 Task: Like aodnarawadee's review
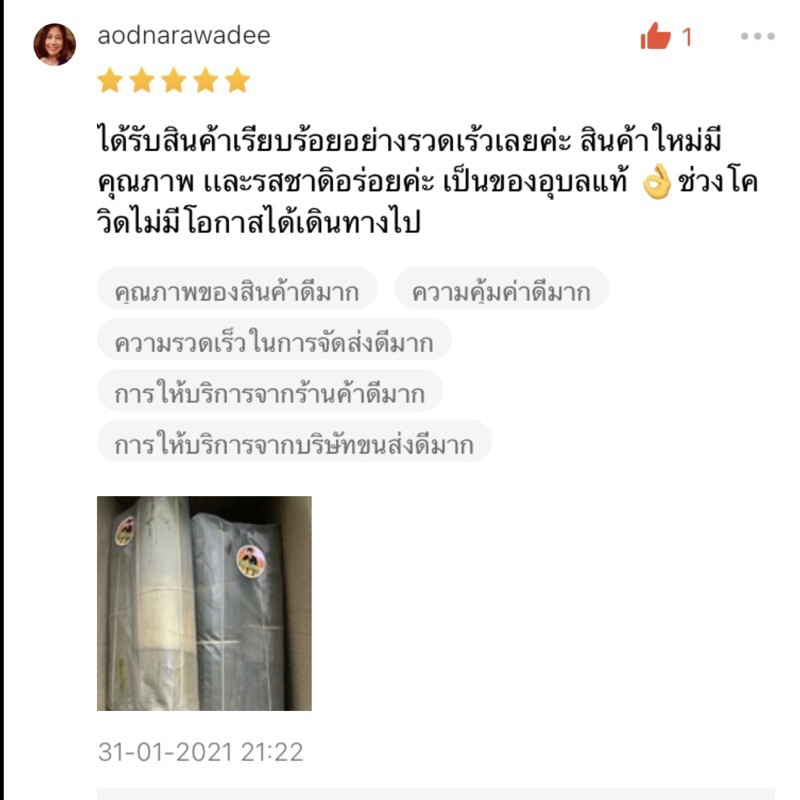click(x=656, y=38)
